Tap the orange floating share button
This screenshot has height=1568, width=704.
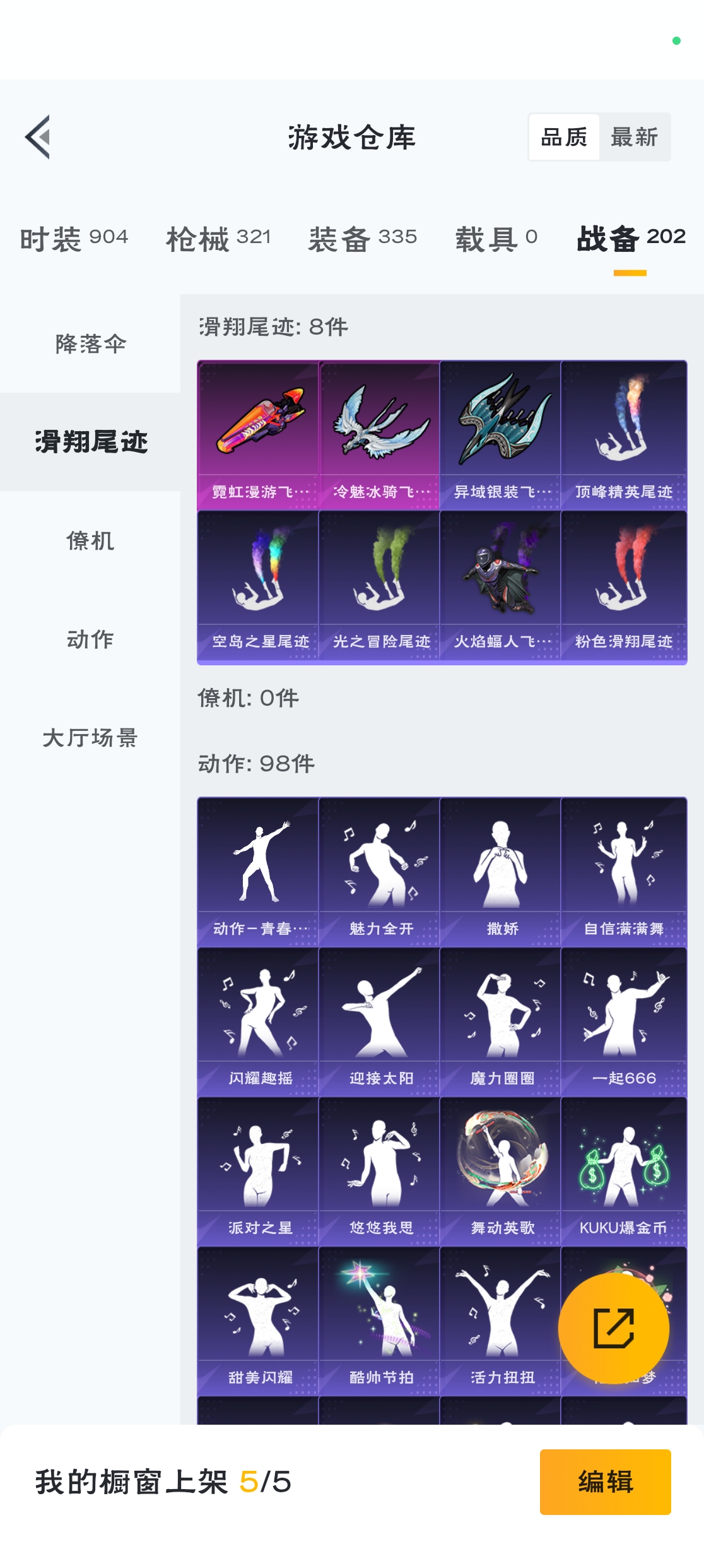613,1328
